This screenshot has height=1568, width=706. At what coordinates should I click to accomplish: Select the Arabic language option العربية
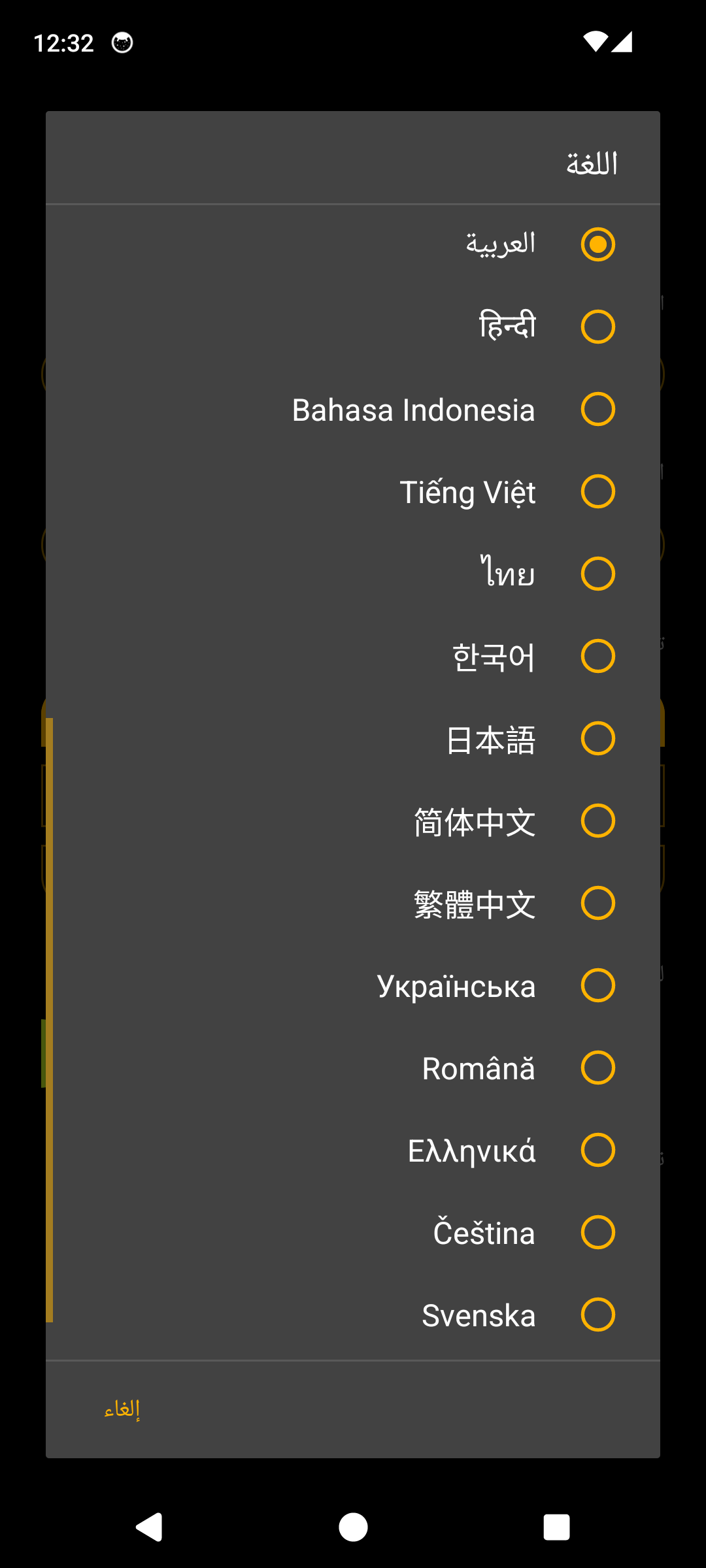[353, 244]
